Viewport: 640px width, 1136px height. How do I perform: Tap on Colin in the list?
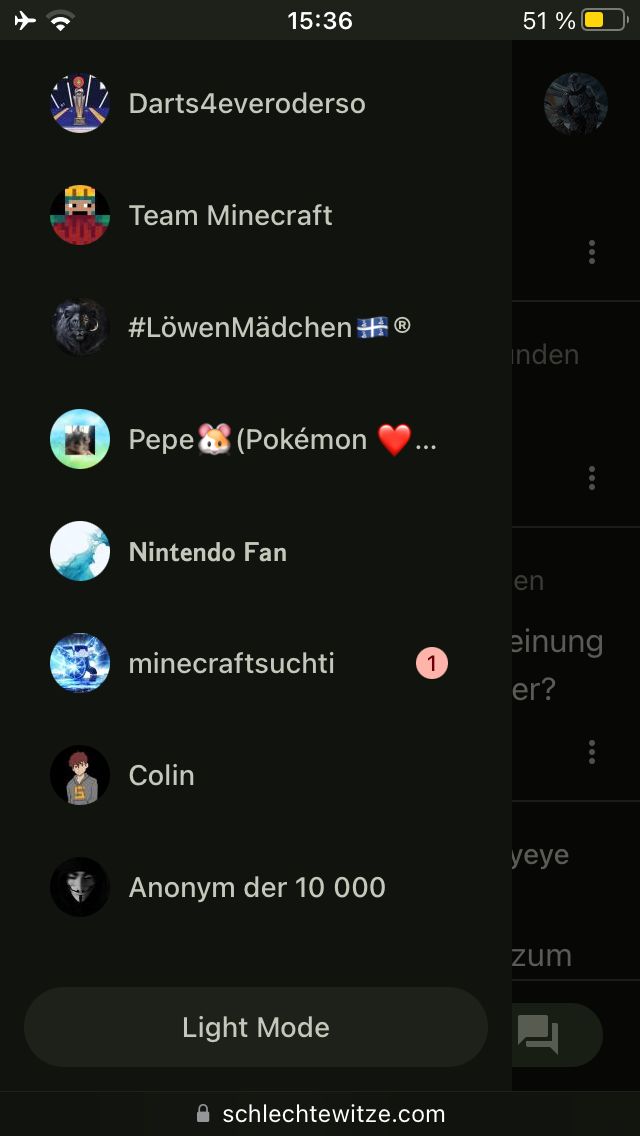[162, 776]
